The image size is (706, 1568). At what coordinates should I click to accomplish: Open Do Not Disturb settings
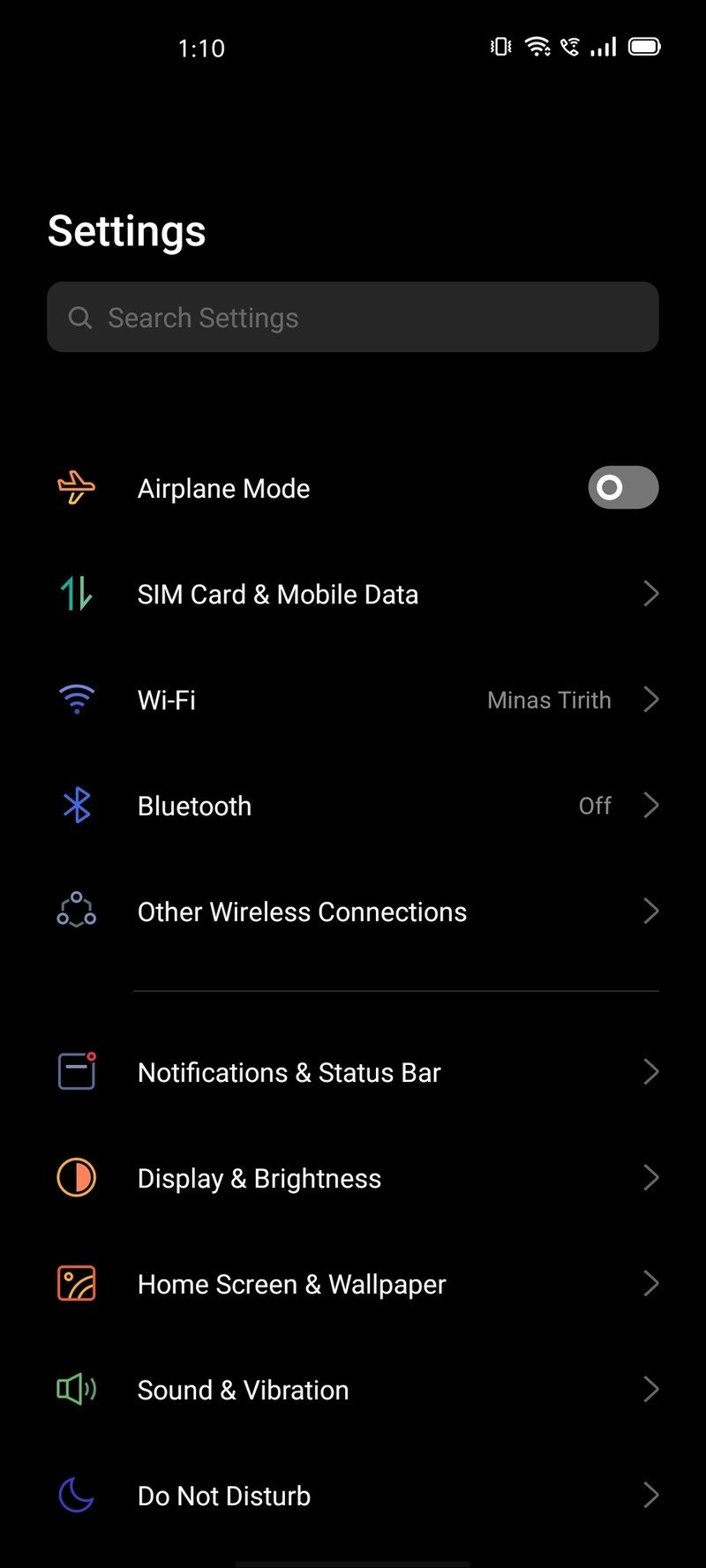pyautogui.click(x=353, y=1497)
